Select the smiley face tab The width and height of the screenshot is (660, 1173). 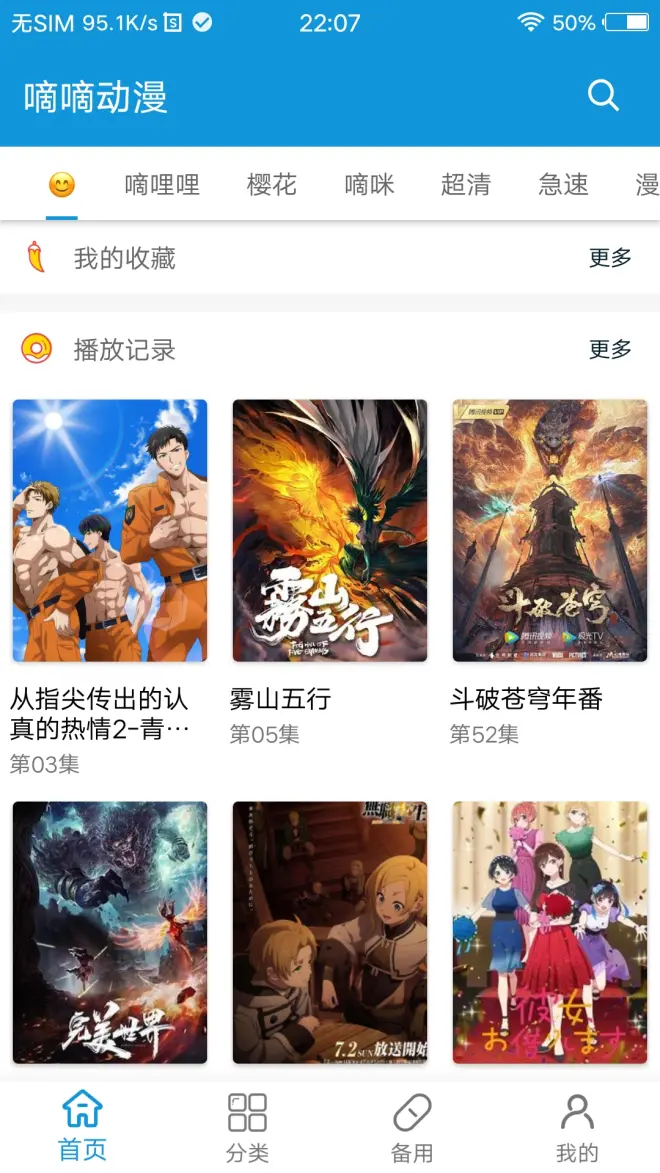tap(62, 185)
